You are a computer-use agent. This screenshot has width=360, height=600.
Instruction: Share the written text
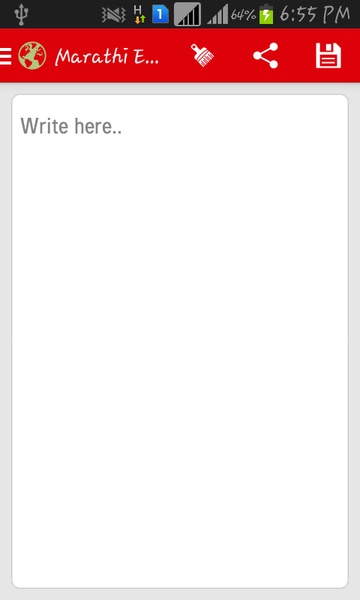pos(266,56)
